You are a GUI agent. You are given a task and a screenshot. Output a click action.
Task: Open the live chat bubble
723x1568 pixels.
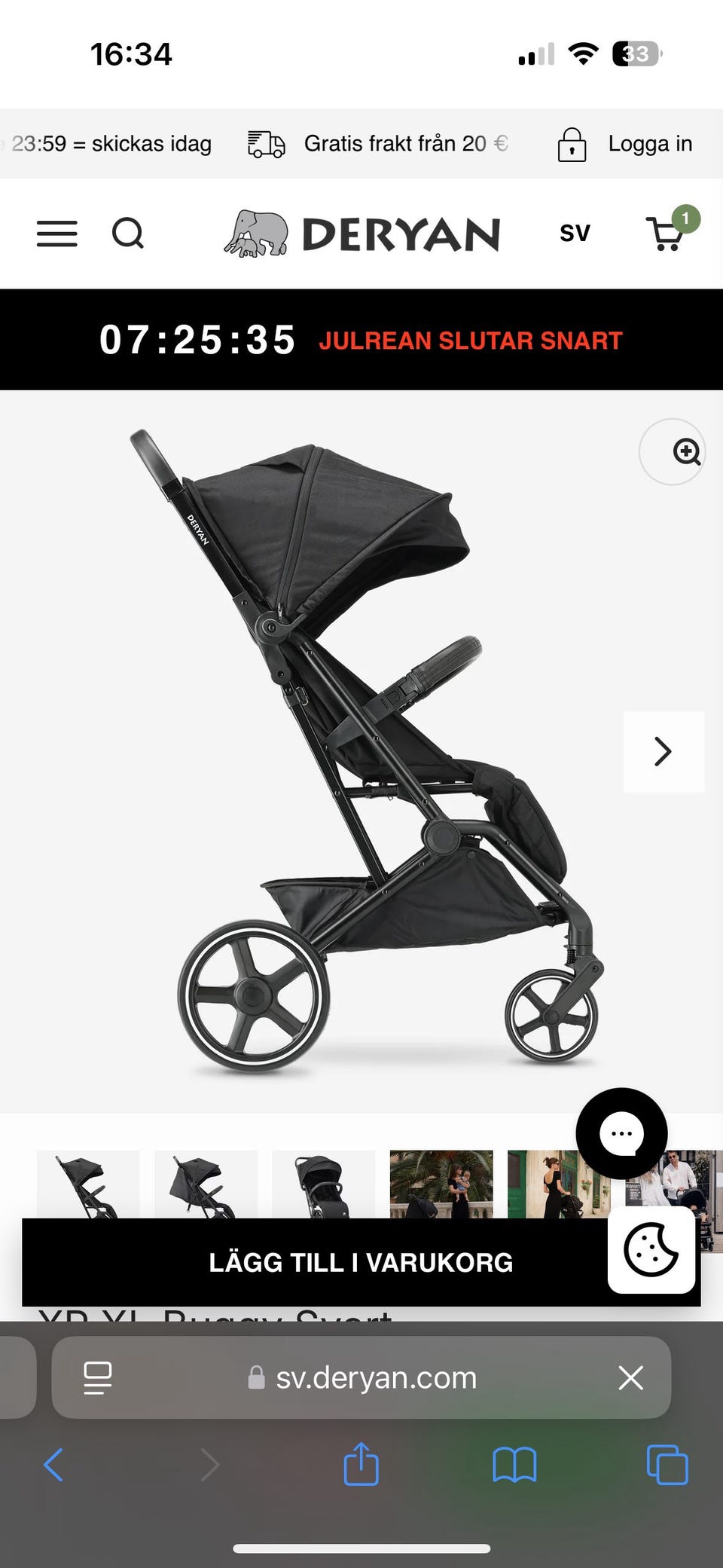tap(621, 1133)
